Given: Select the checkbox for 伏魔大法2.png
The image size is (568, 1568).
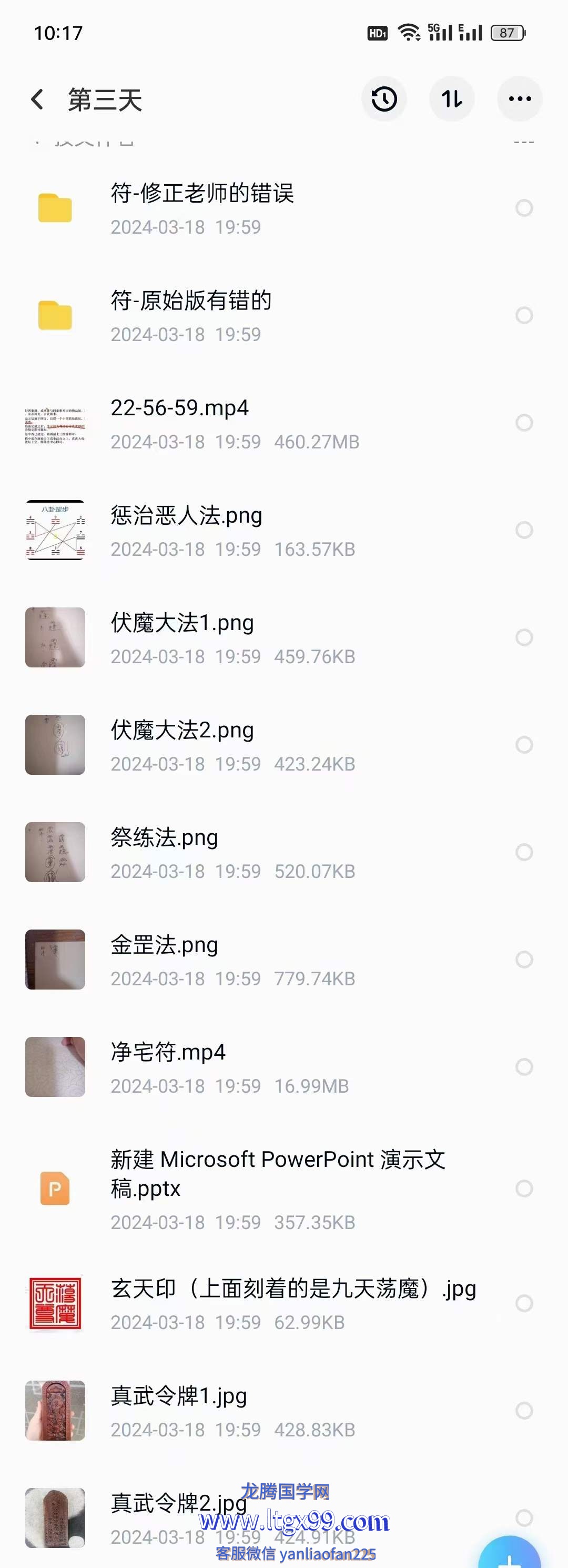Looking at the screenshot, I should coord(524,744).
